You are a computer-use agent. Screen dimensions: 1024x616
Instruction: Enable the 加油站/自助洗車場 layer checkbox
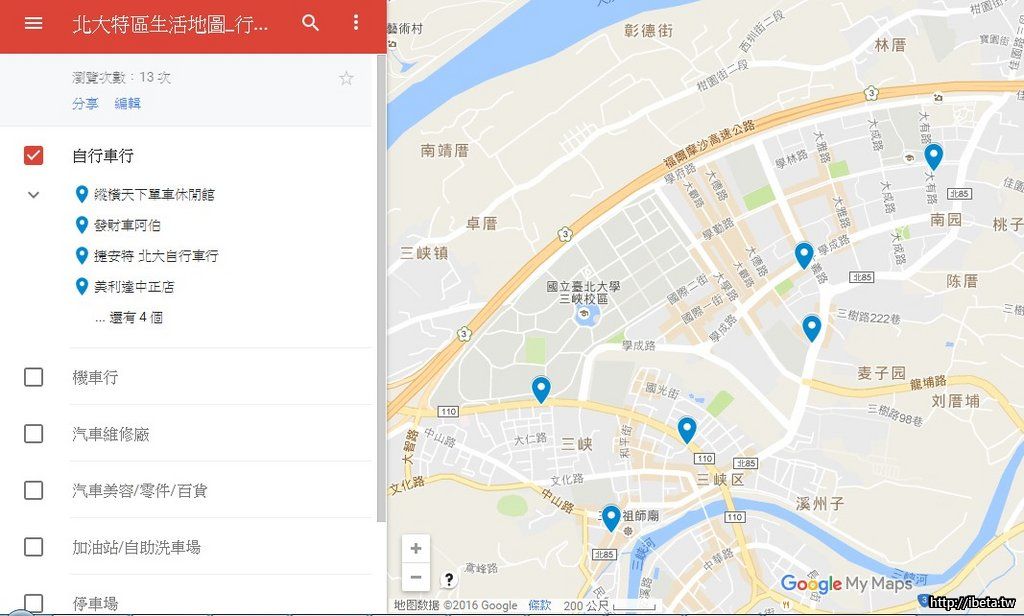point(34,547)
